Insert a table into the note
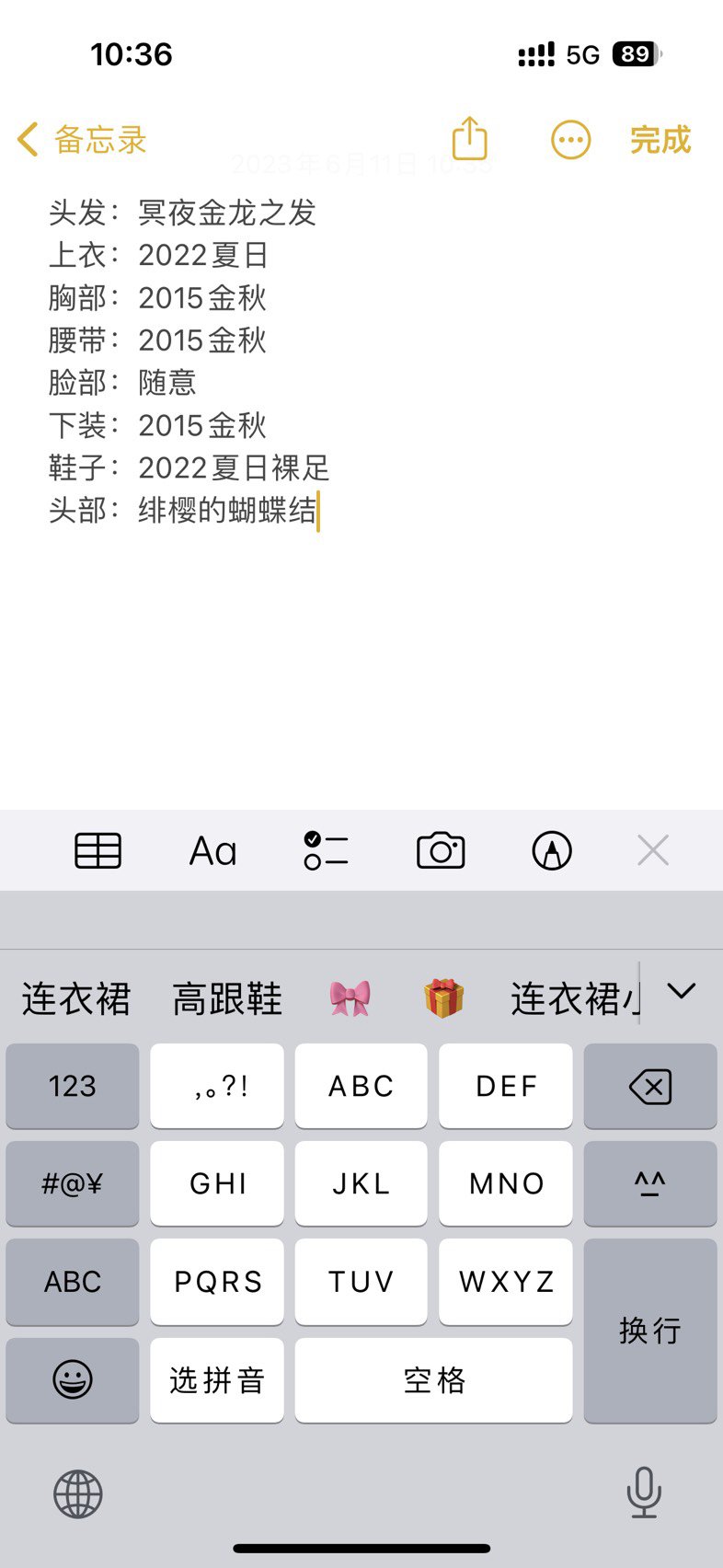Image resolution: width=723 pixels, height=1568 pixels. click(x=98, y=850)
